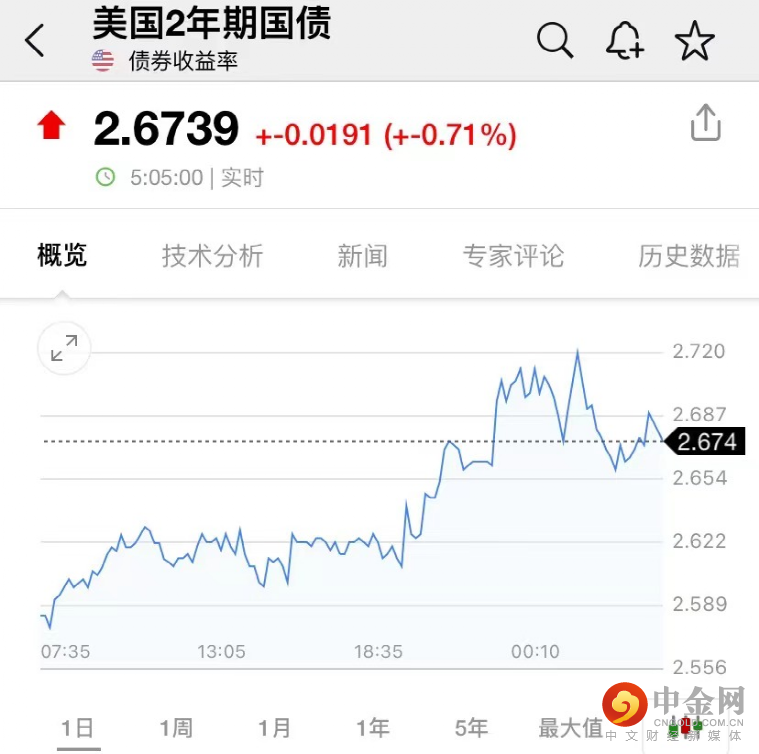Switch chart range to 1月
Screen dimensions: 759x754
pos(274,727)
